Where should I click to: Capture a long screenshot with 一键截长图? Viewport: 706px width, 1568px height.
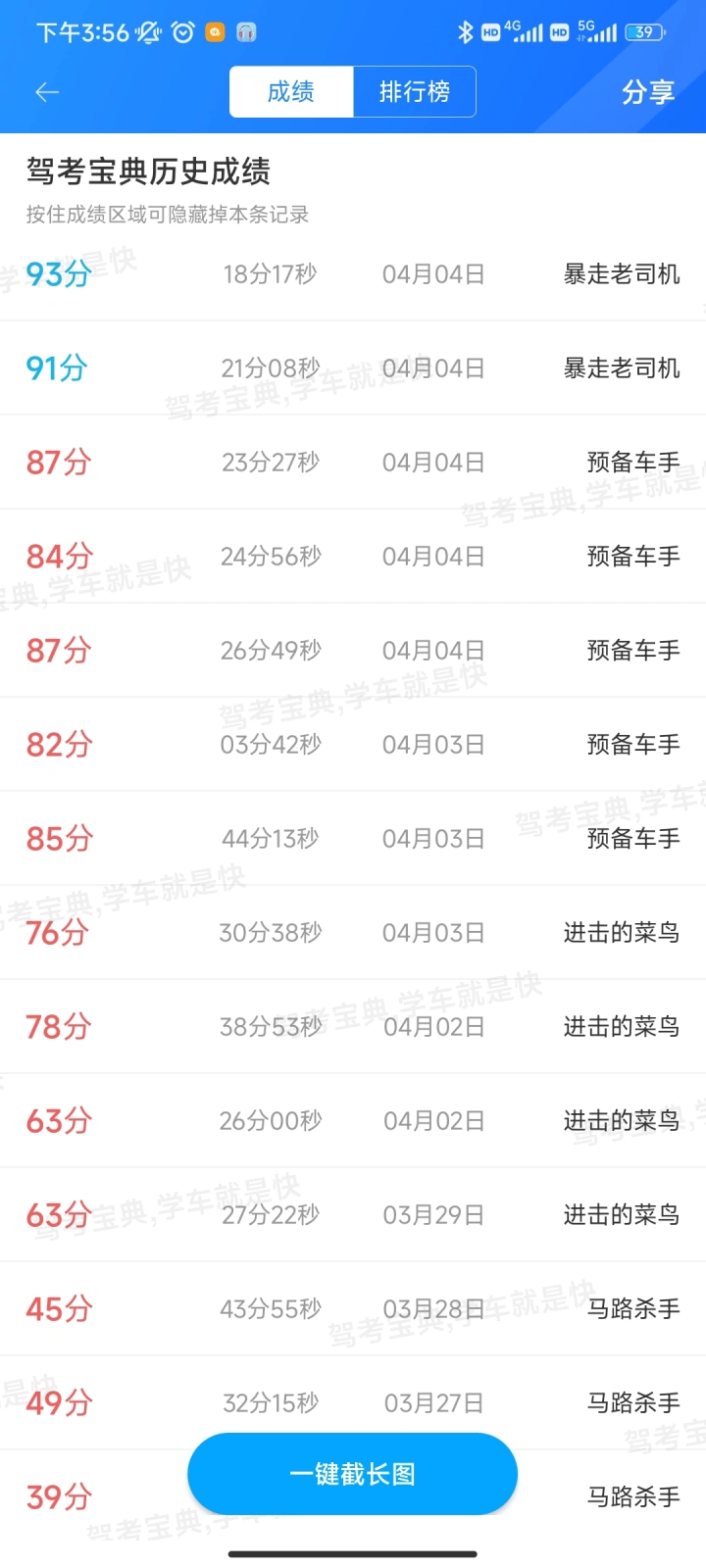click(352, 1474)
